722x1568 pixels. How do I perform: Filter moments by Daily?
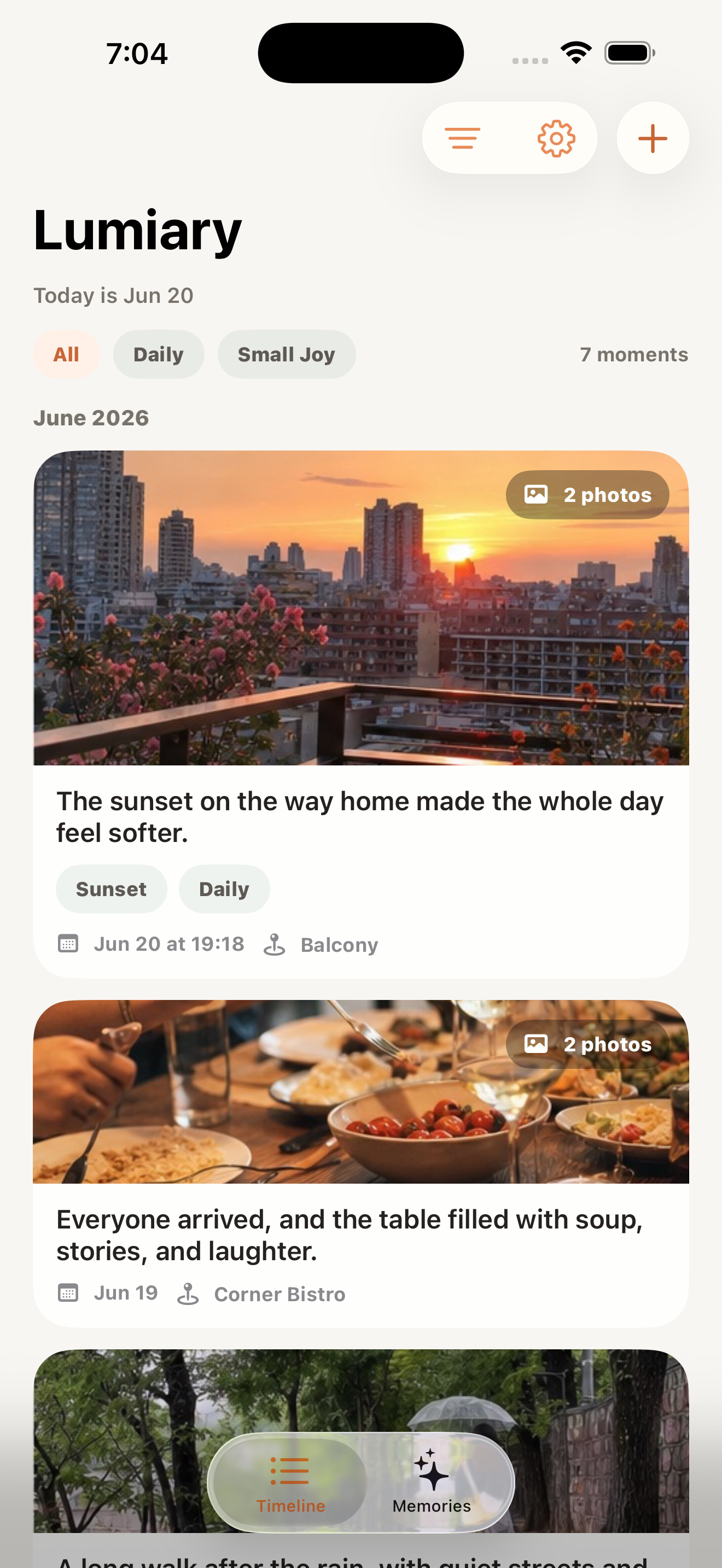tap(158, 354)
